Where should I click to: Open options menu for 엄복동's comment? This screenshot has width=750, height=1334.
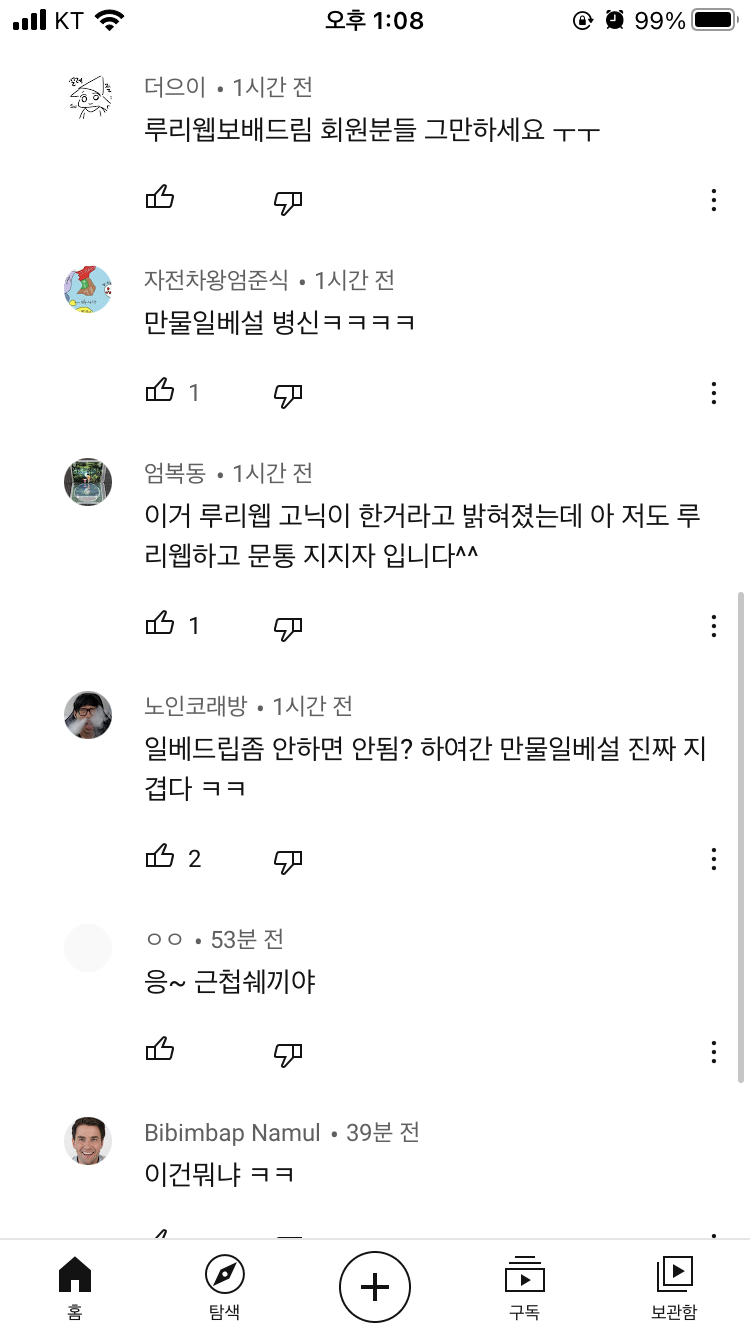714,626
